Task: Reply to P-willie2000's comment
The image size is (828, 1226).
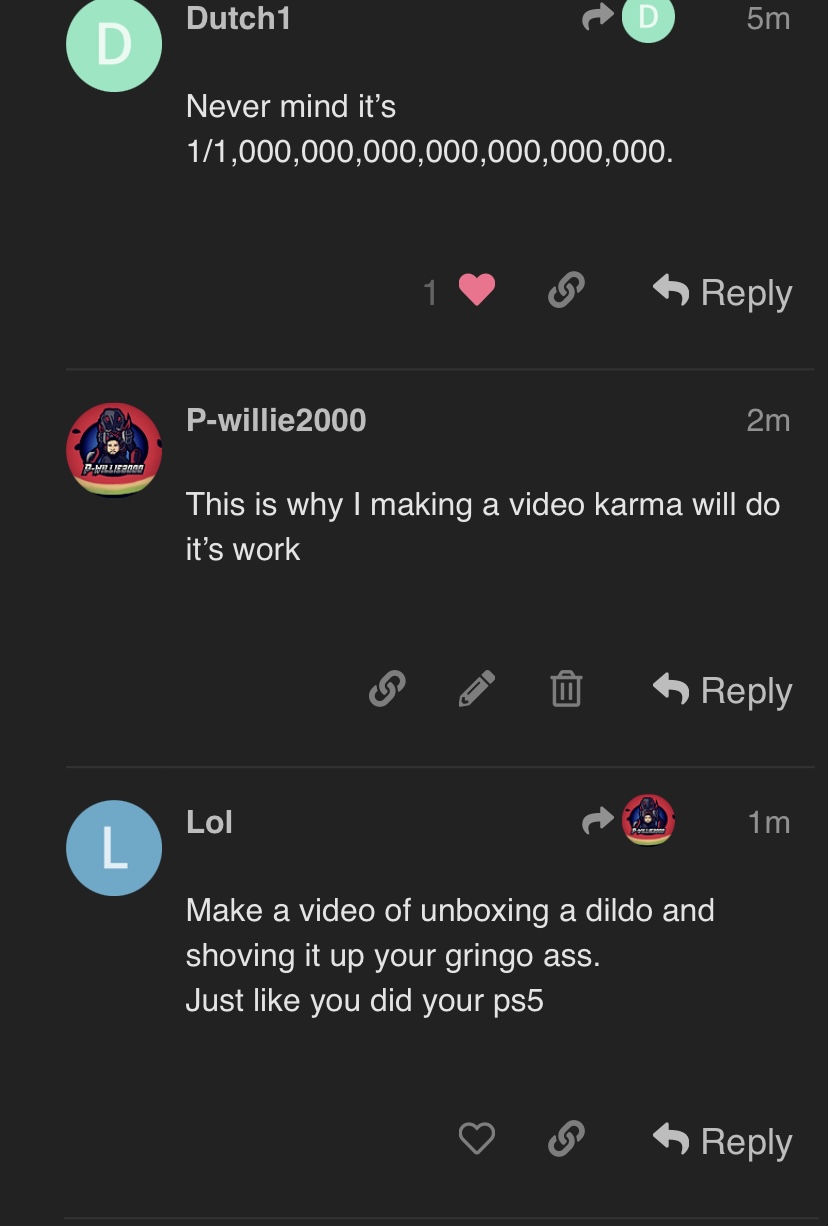Action: pyautogui.click(x=723, y=690)
